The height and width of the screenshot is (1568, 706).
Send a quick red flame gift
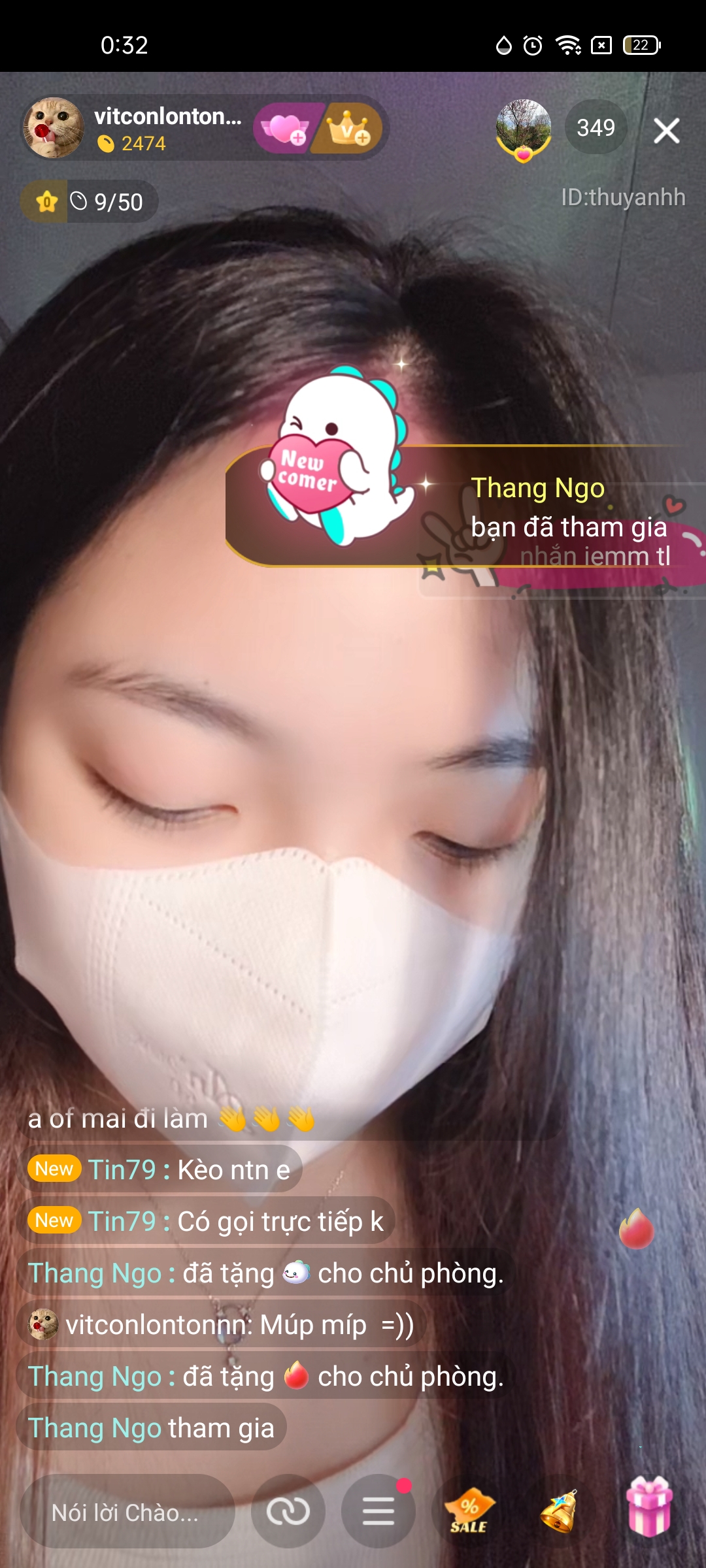point(636,1229)
